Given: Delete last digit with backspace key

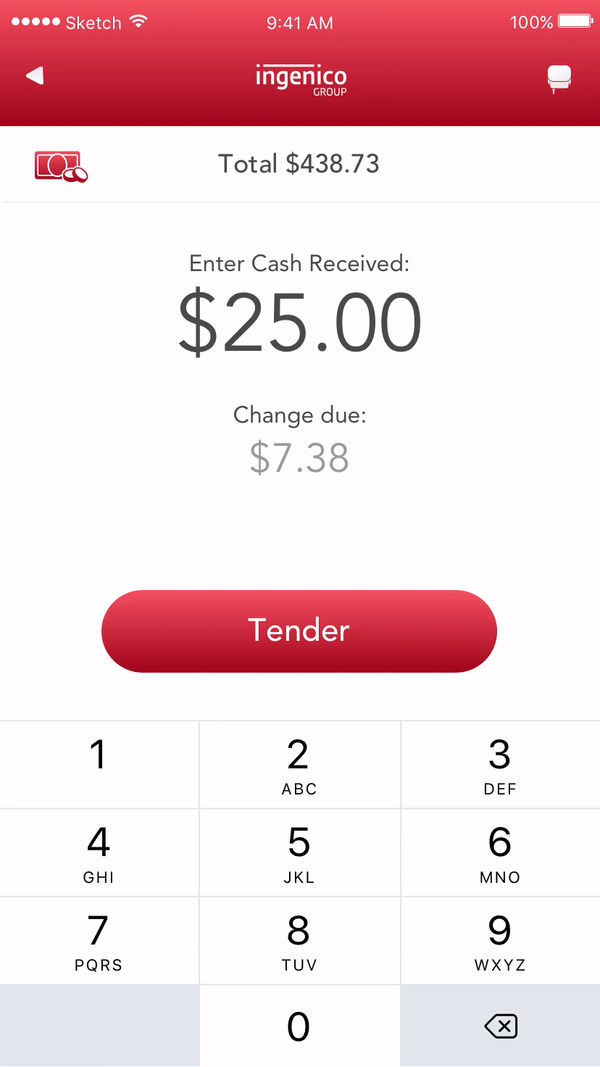Looking at the screenshot, I should pyautogui.click(x=501, y=1025).
